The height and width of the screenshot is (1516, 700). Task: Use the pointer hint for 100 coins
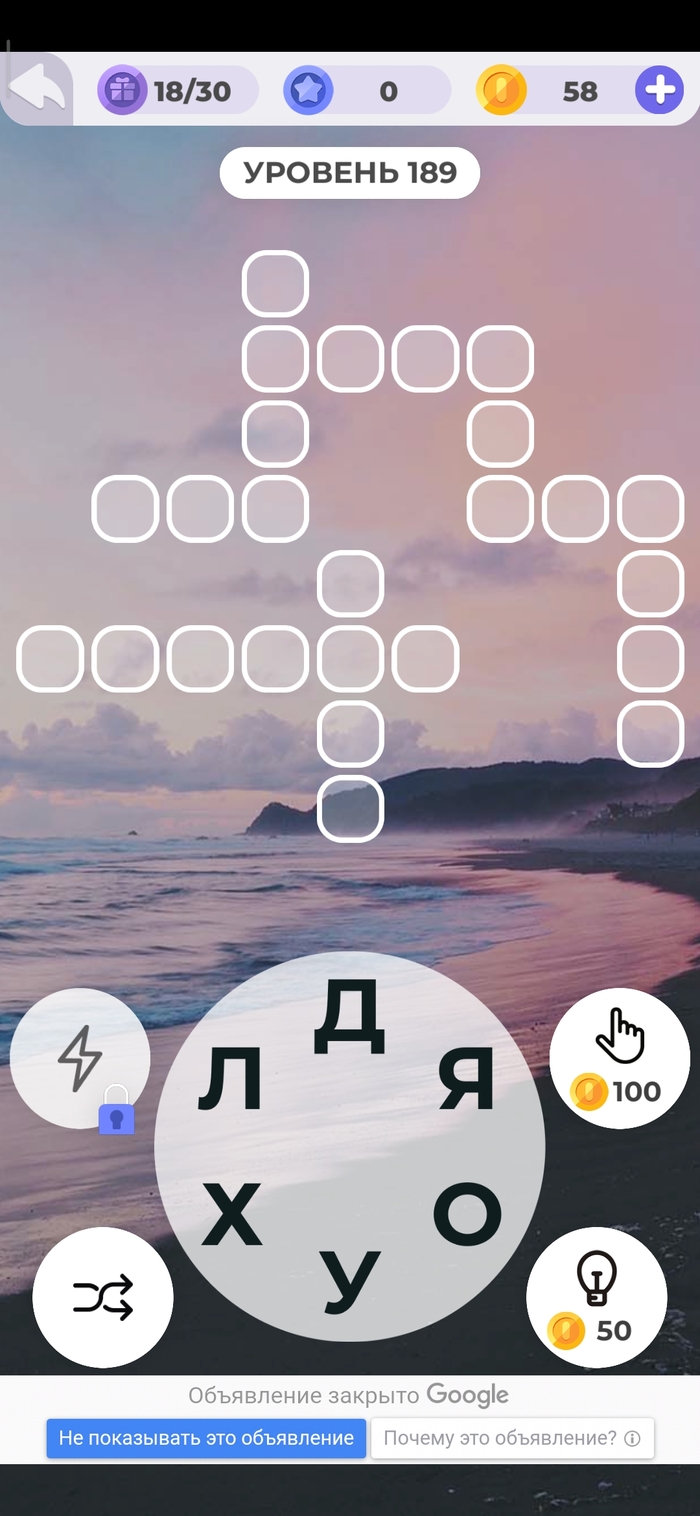tap(619, 1058)
